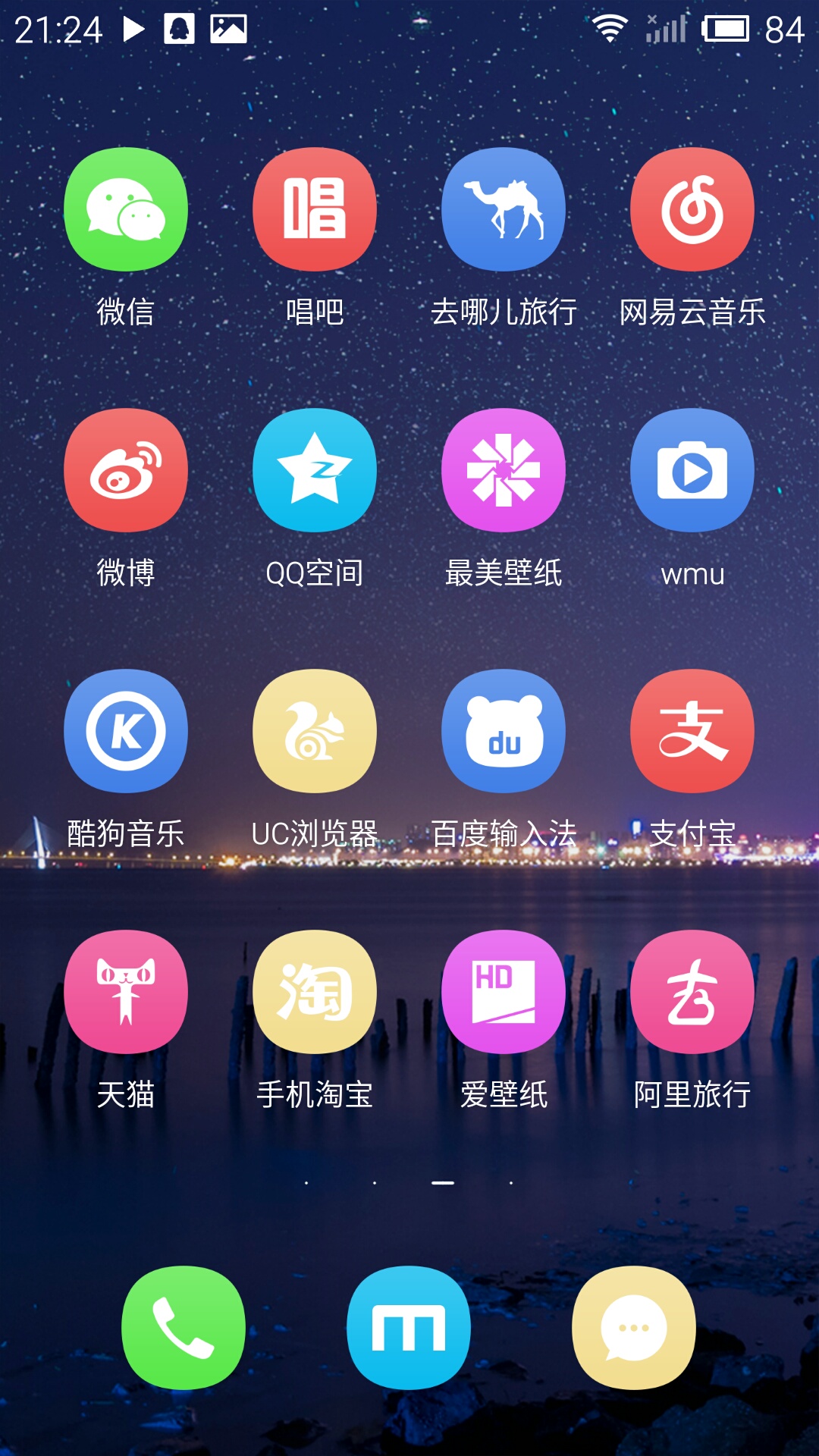Open the Weibo (微博) app

[x=126, y=470]
